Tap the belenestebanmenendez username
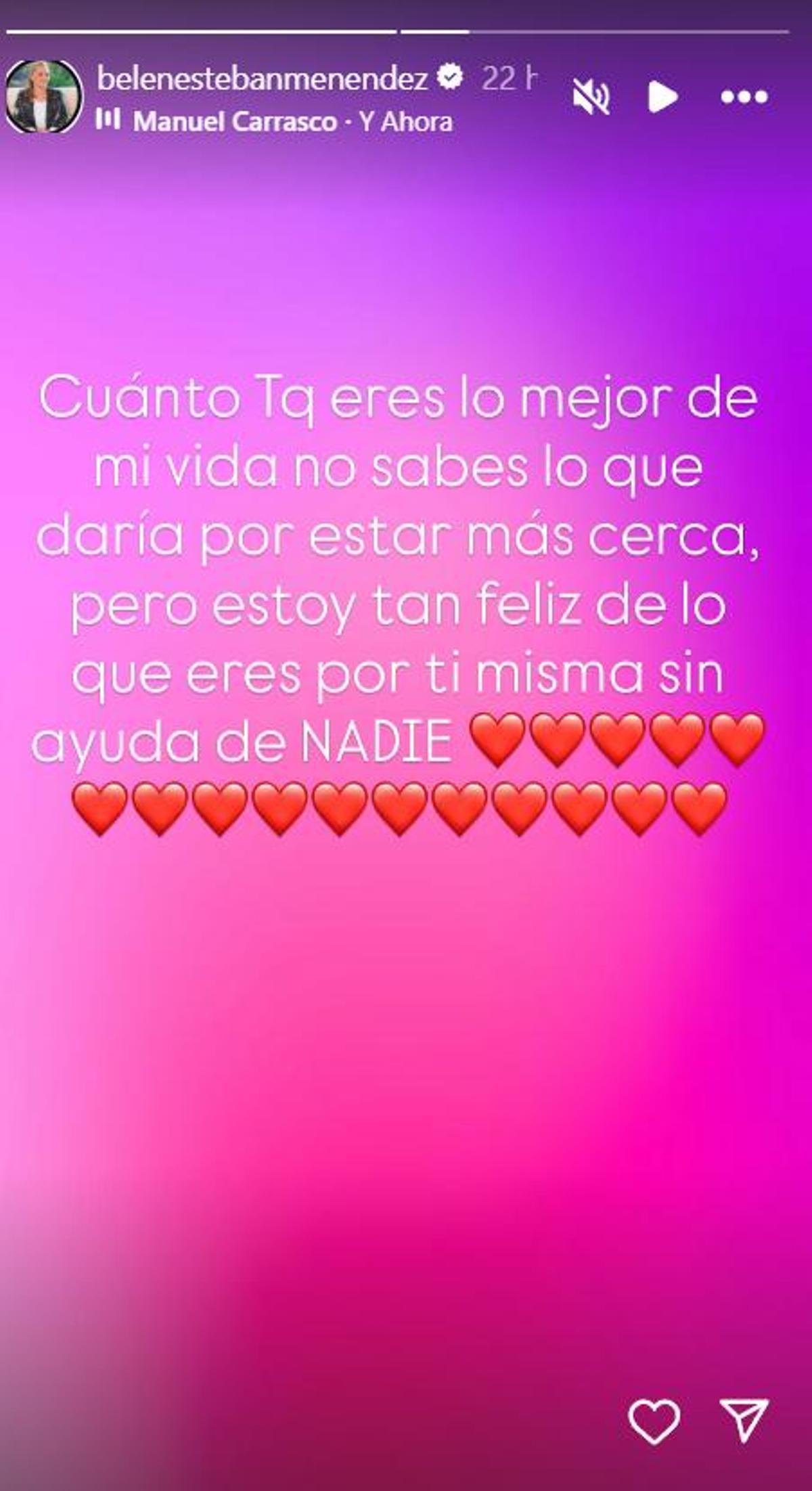 click(x=263, y=79)
